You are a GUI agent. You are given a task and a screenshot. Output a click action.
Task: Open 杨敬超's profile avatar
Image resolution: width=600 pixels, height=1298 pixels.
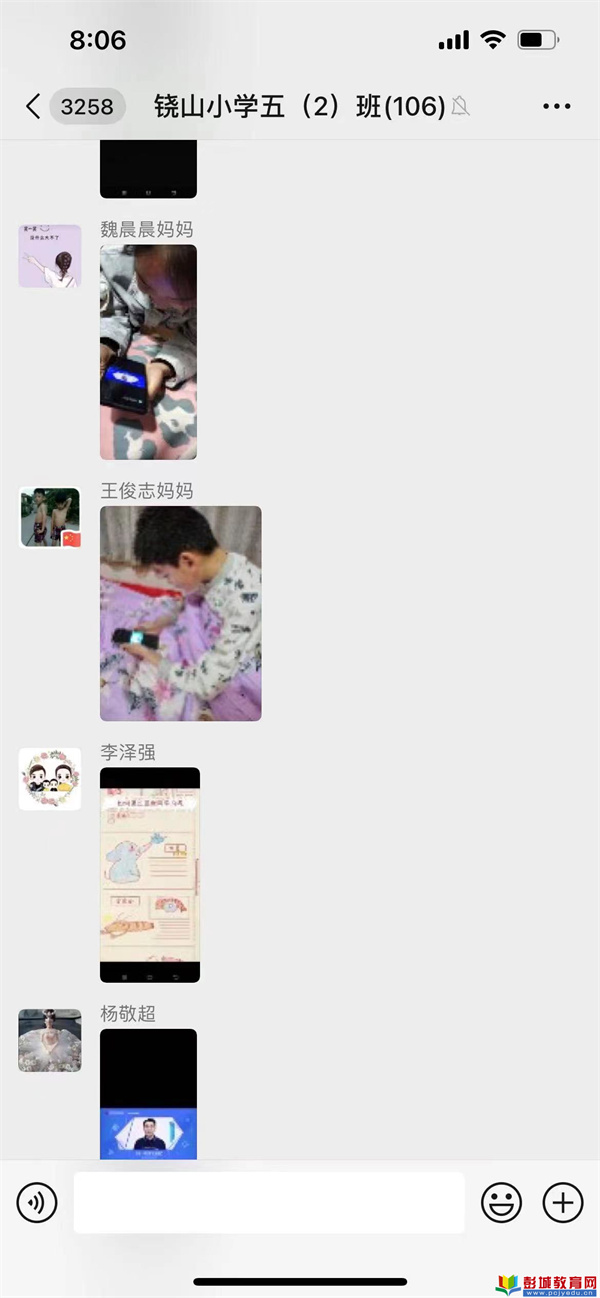[50, 1040]
